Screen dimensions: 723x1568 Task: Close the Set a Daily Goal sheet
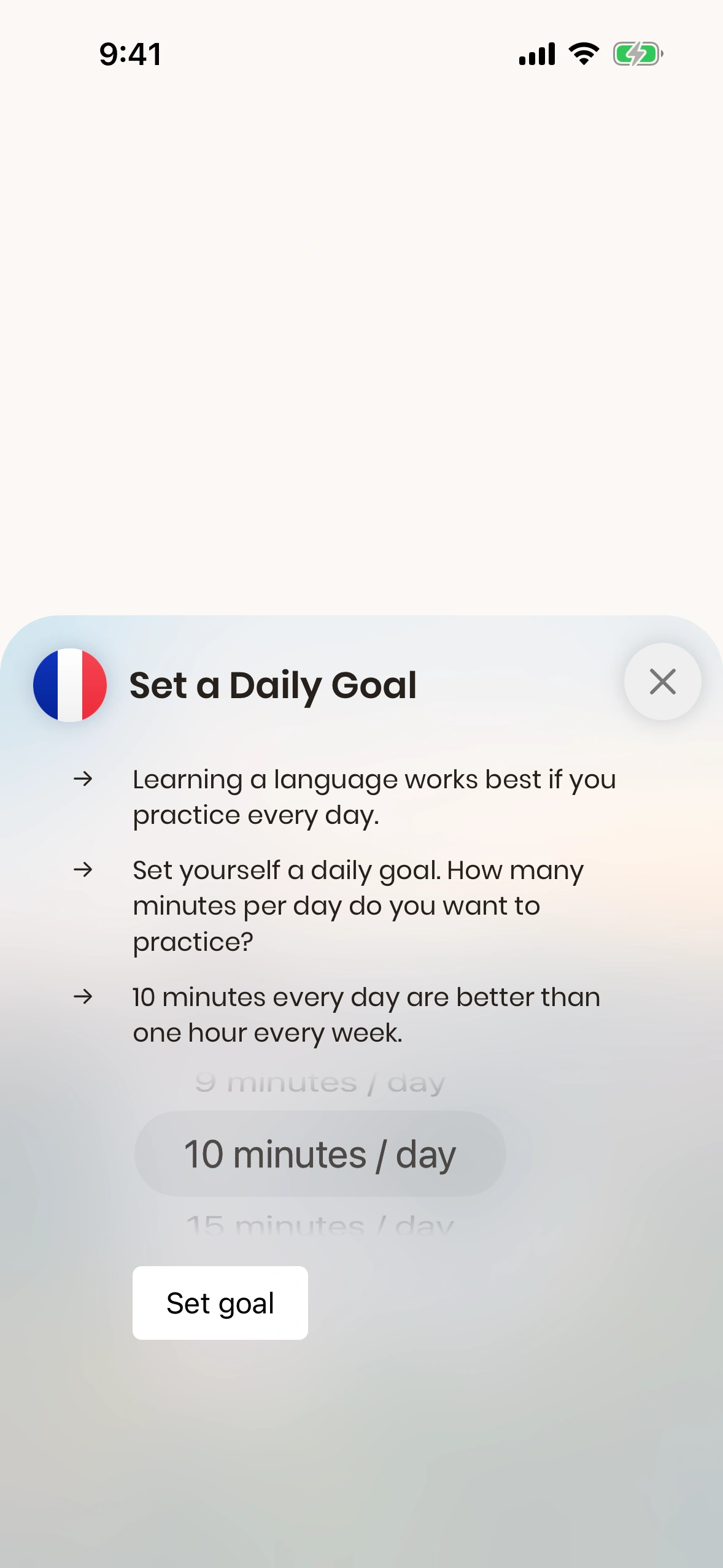(662, 682)
